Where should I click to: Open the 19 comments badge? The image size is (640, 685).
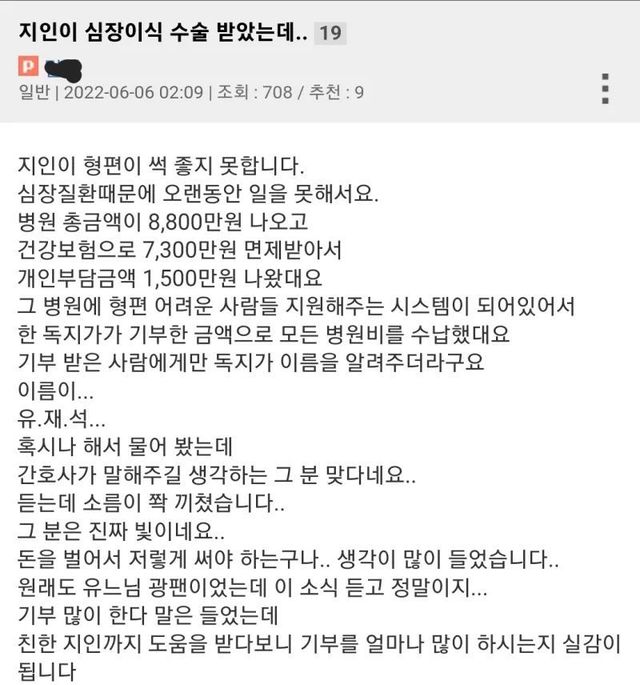click(331, 34)
